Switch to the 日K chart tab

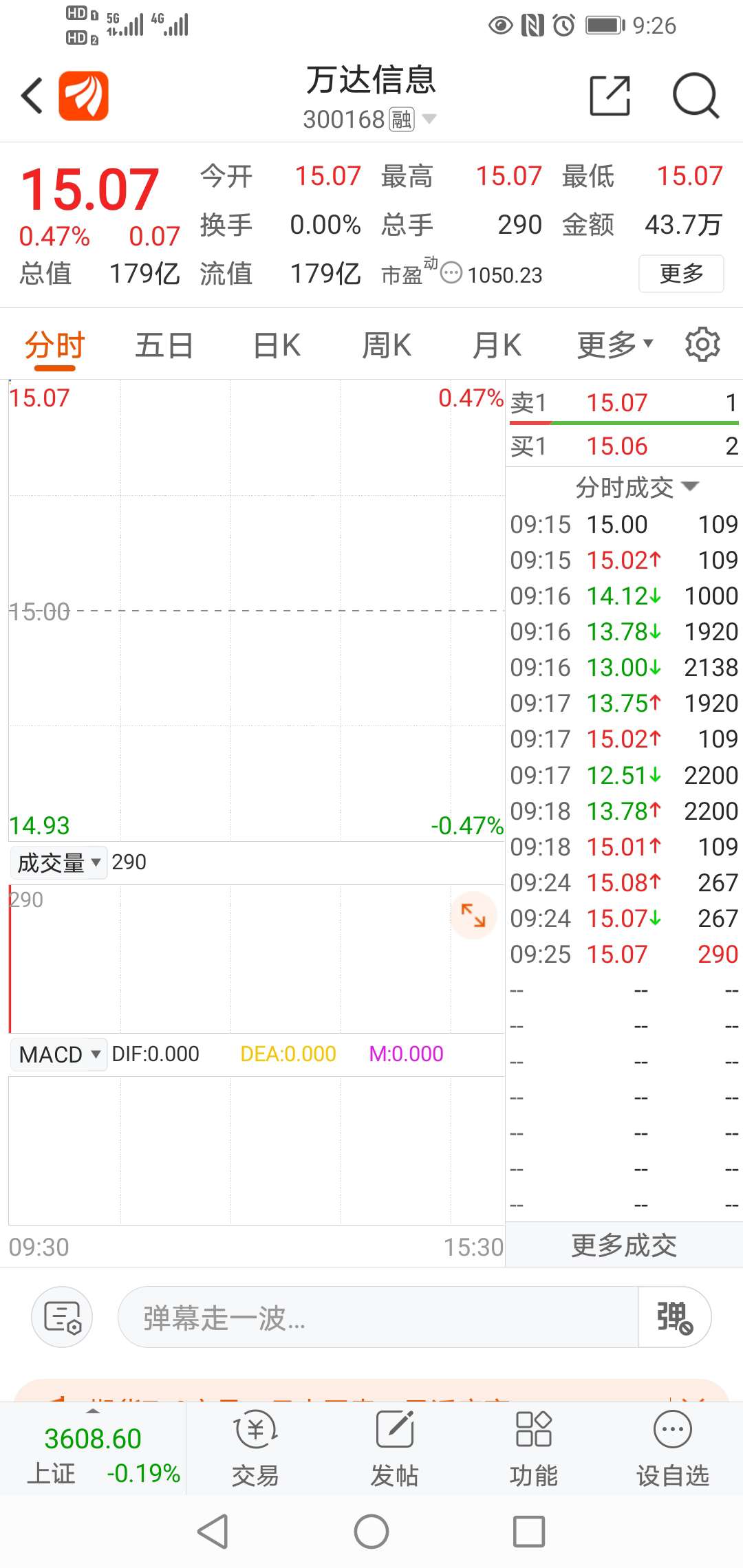tap(277, 345)
